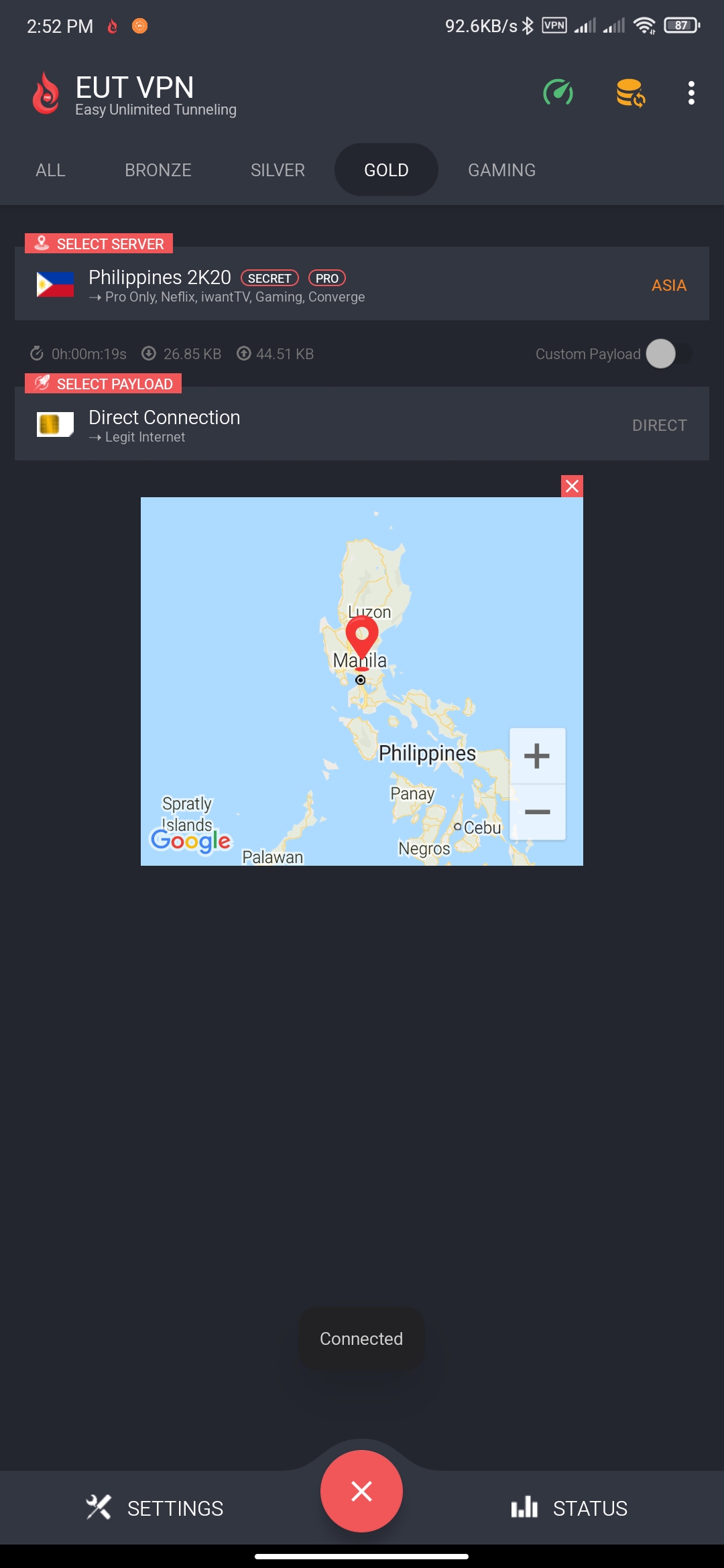Open the STATUS section

pos(569,1508)
